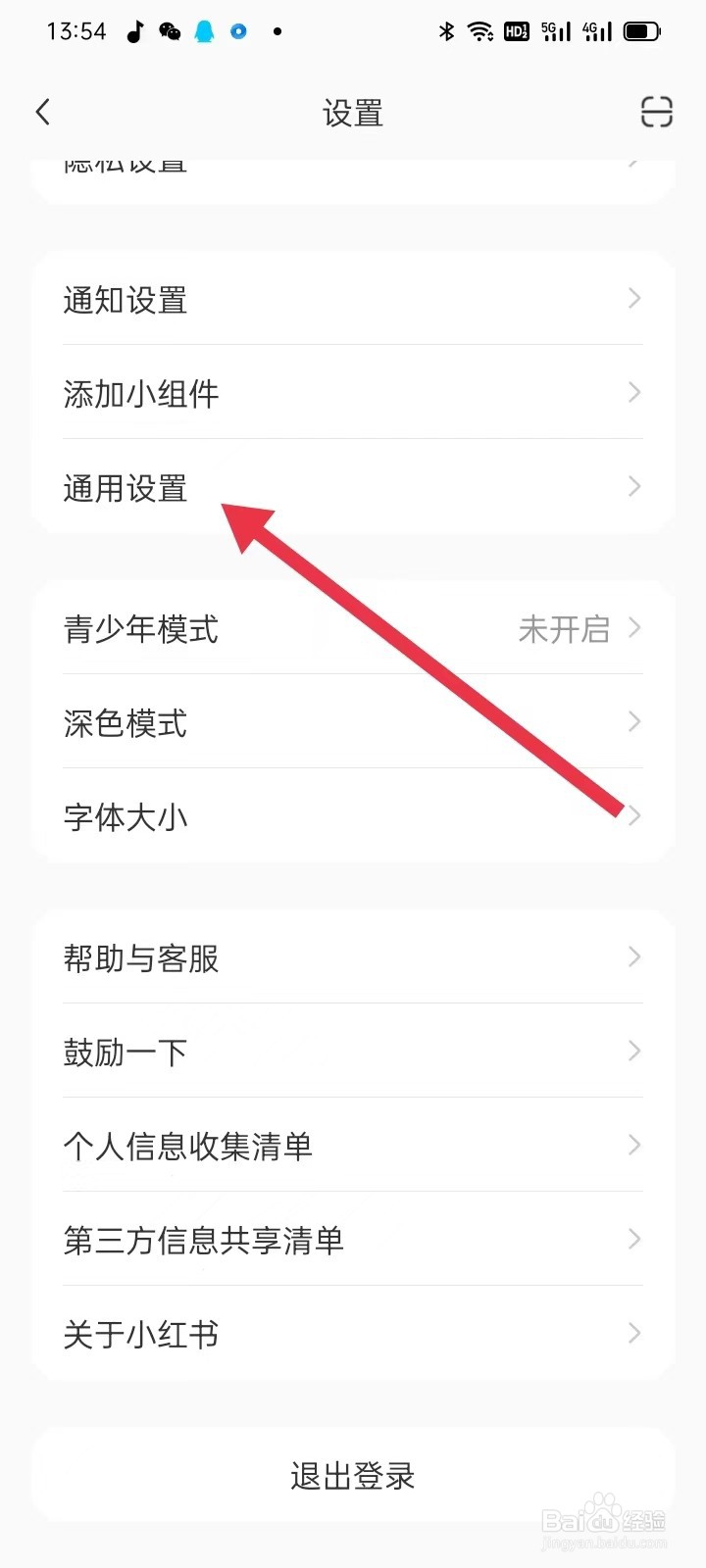Open 鼓励一下 to rate the app
Screen dimensions: 706x1568
pyautogui.click(x=353, y=1051)
